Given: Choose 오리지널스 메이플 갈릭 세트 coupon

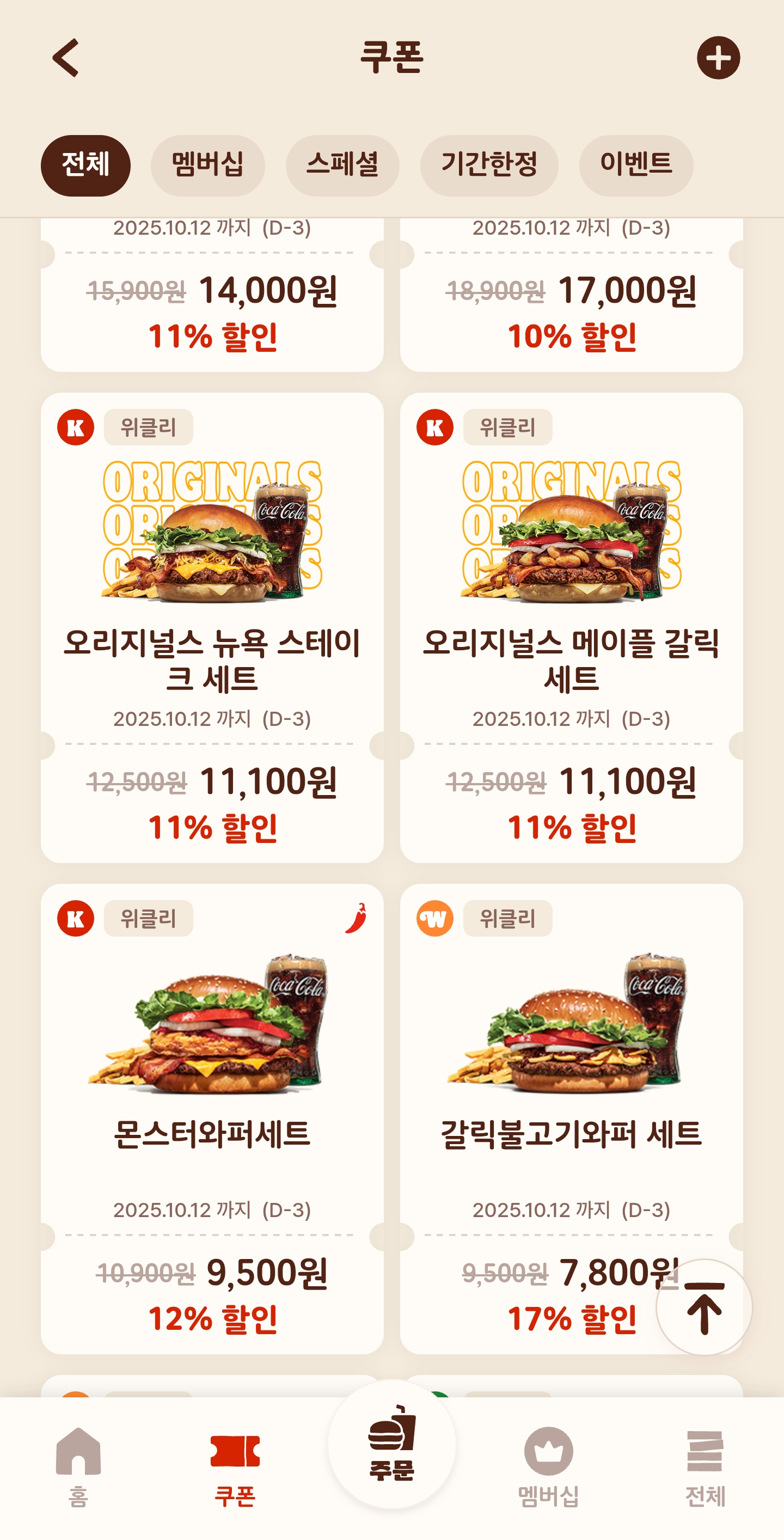Looking at the screenshot, I should pyautogui.click(x=571, y=627).
